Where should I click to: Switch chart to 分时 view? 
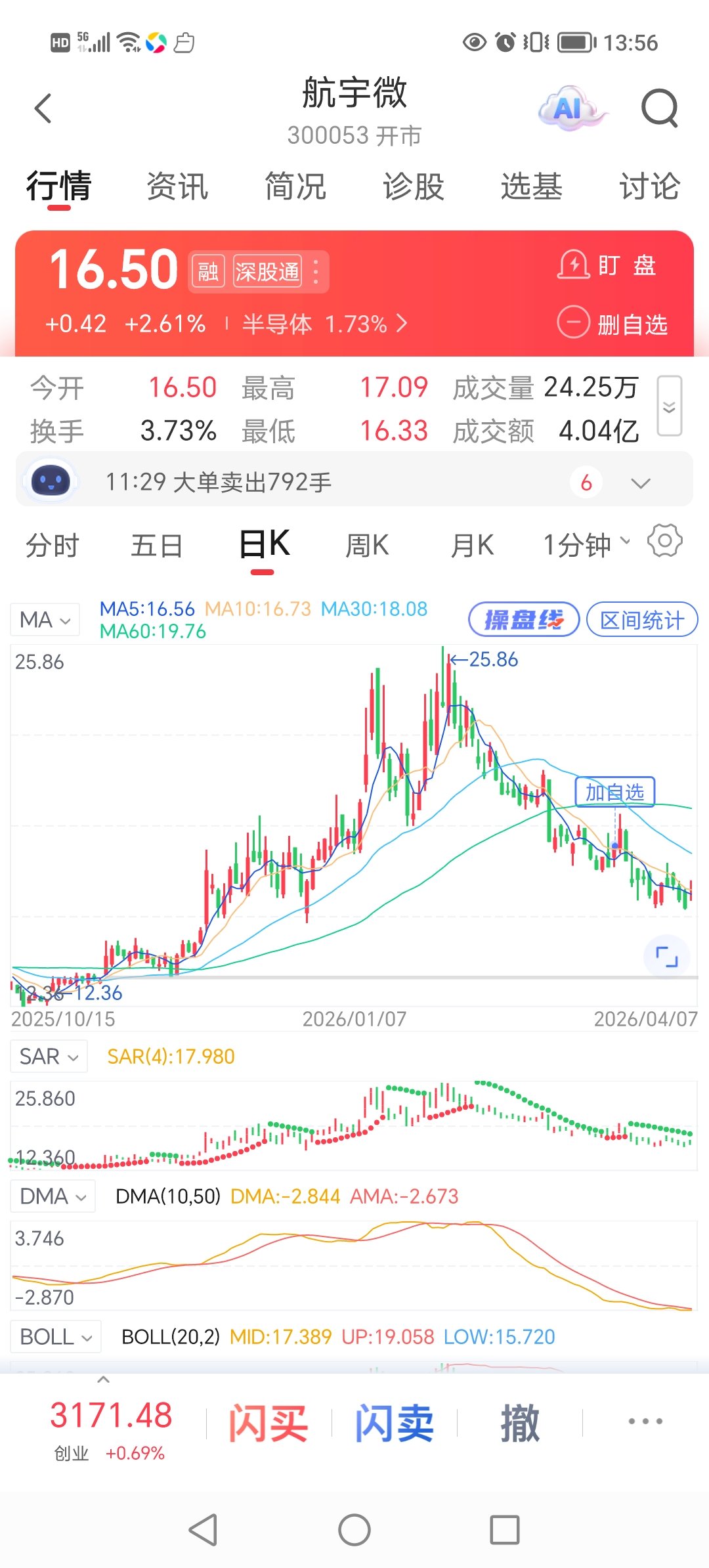click(x=53, y=545)
